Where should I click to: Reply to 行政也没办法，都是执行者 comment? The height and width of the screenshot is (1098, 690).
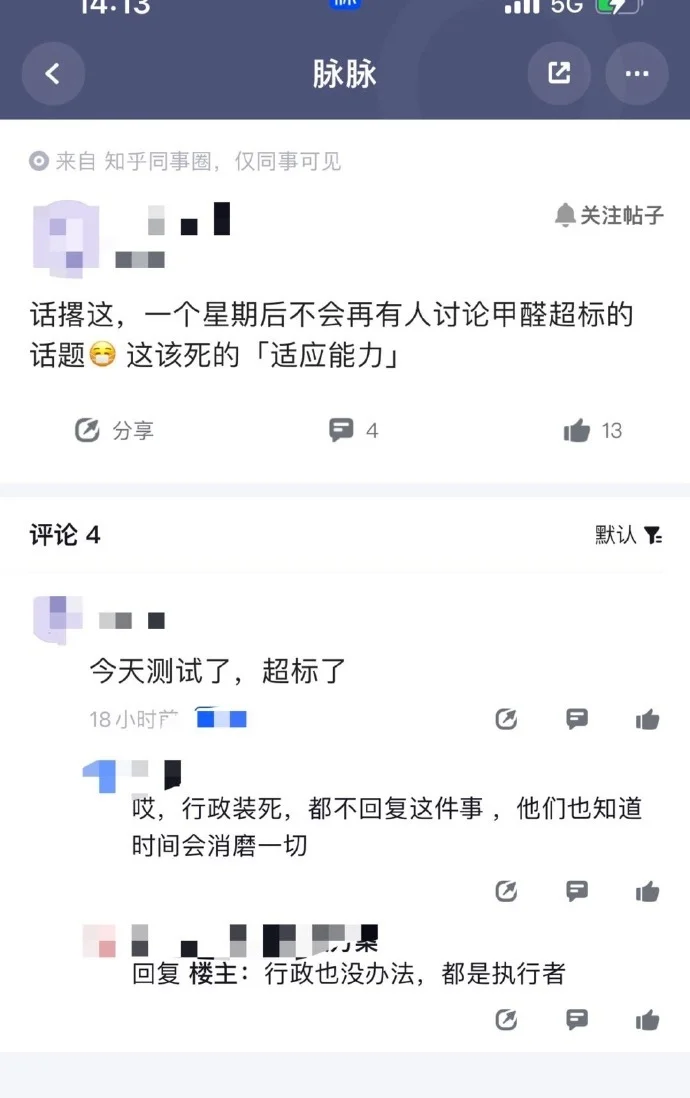(x=577, y=1019)
